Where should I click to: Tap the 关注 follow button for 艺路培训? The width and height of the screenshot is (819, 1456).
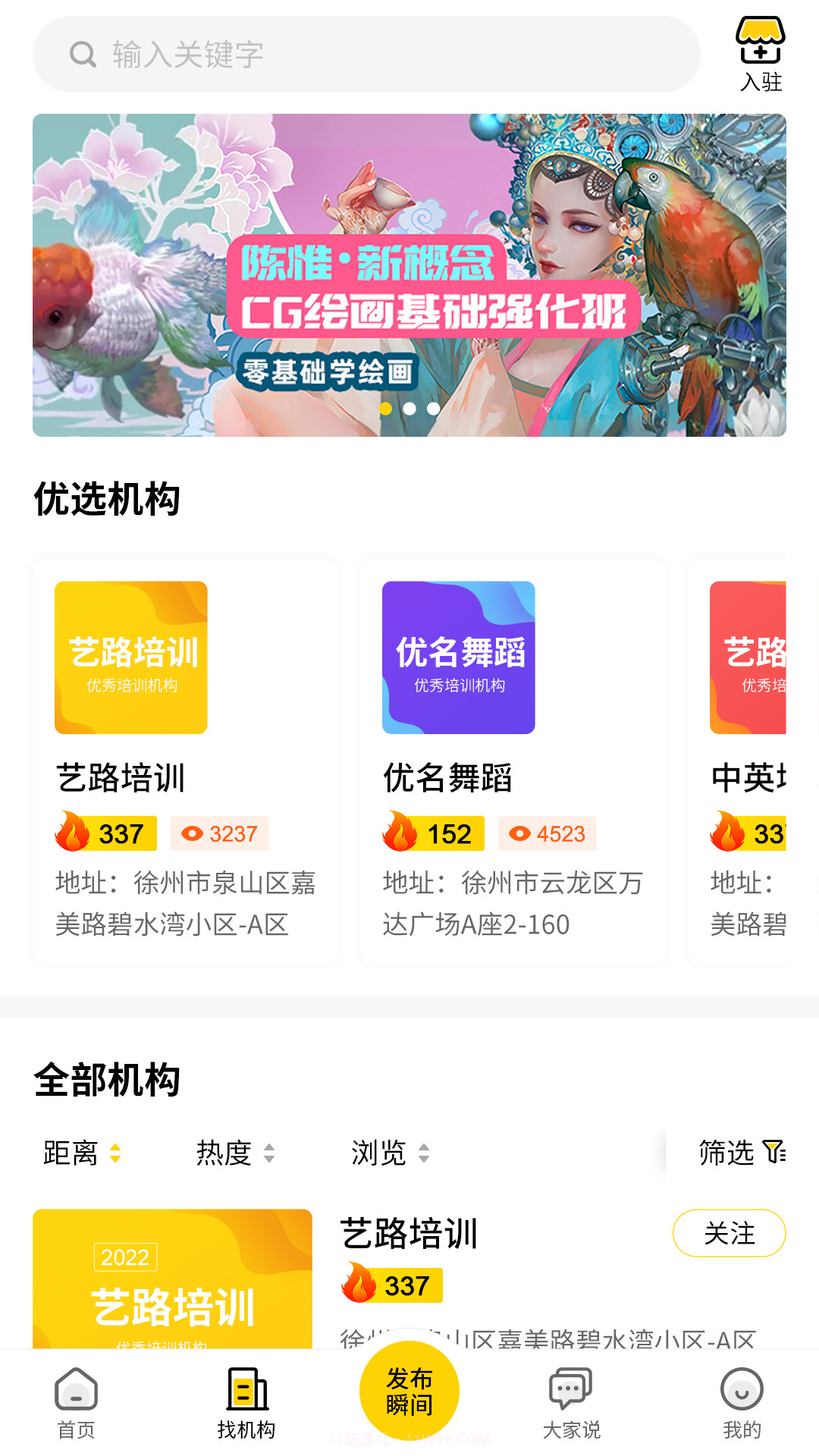730,1234
